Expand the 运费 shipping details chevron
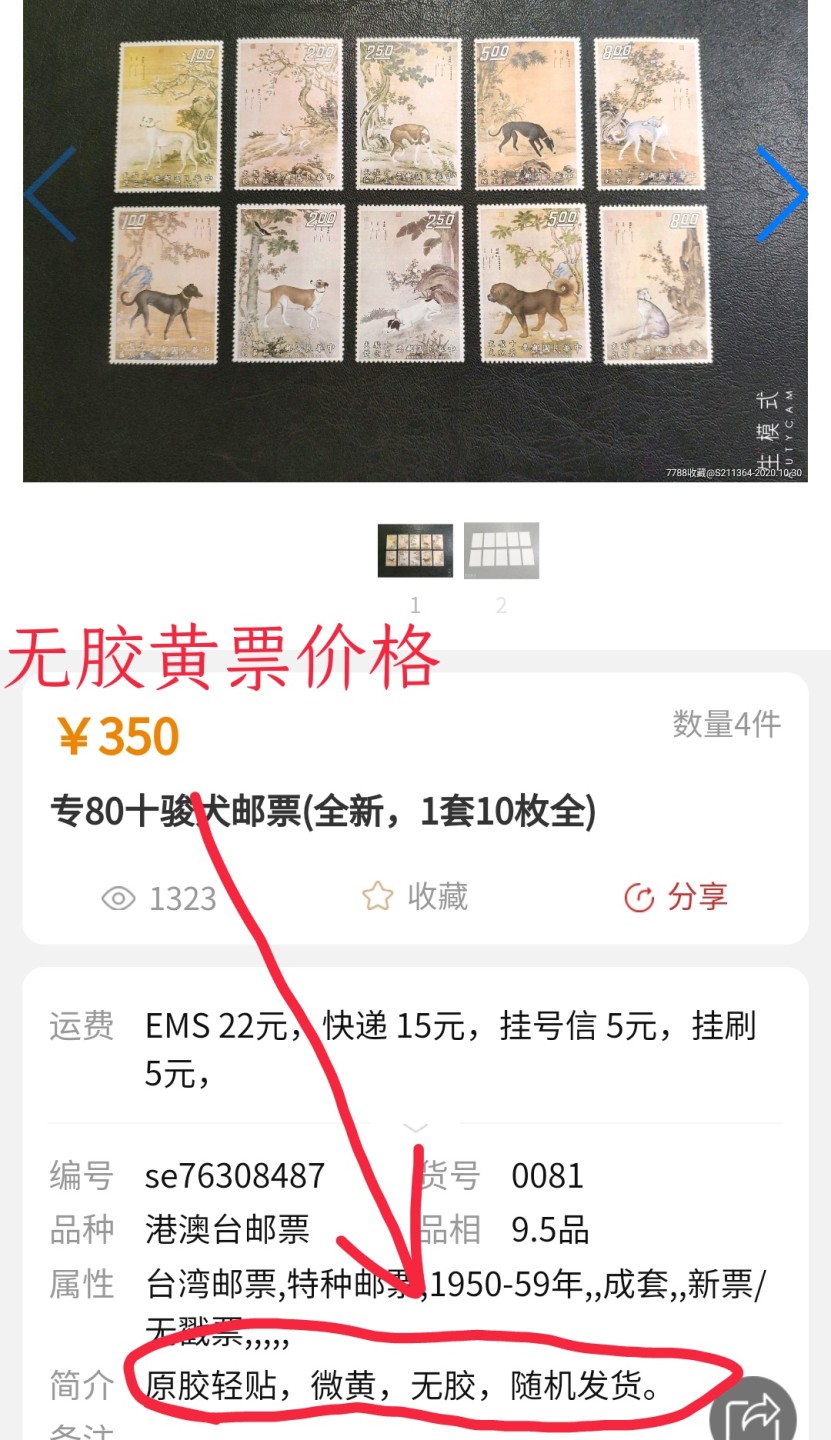Screen dimensions: 831x1440 (x=415, y=1127)
